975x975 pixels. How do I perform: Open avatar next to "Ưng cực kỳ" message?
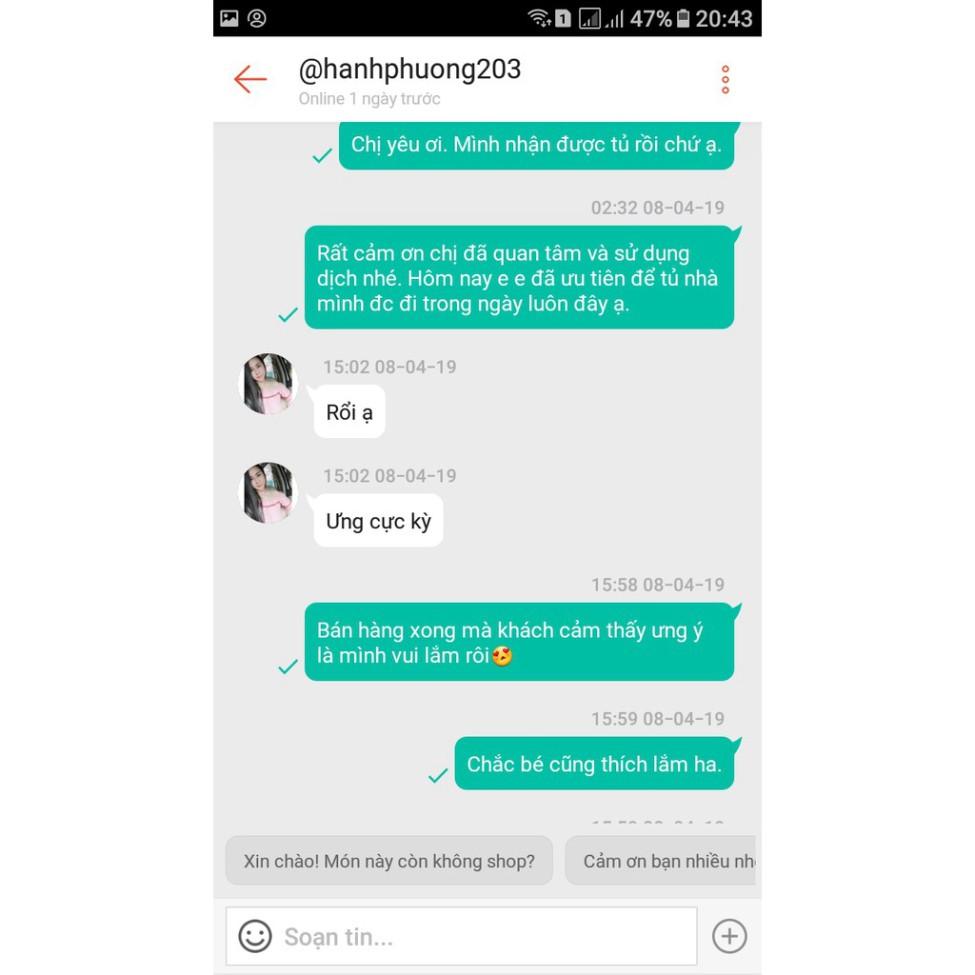pos(269,493)
